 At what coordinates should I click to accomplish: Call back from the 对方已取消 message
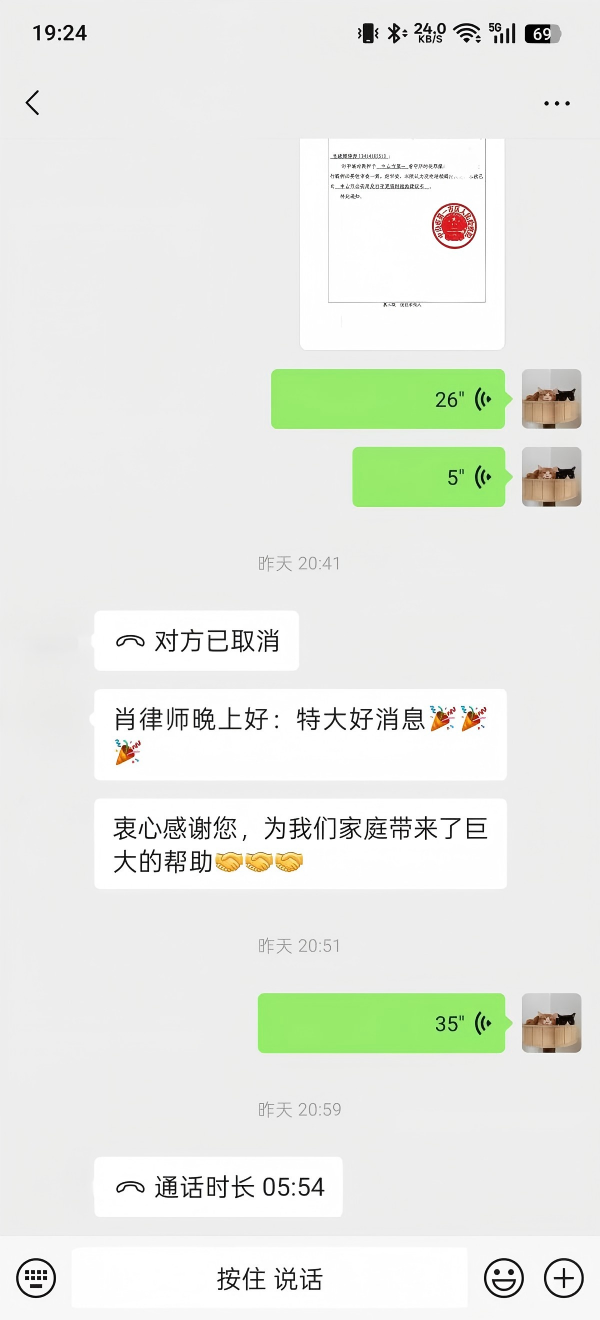tap(197, 641)
